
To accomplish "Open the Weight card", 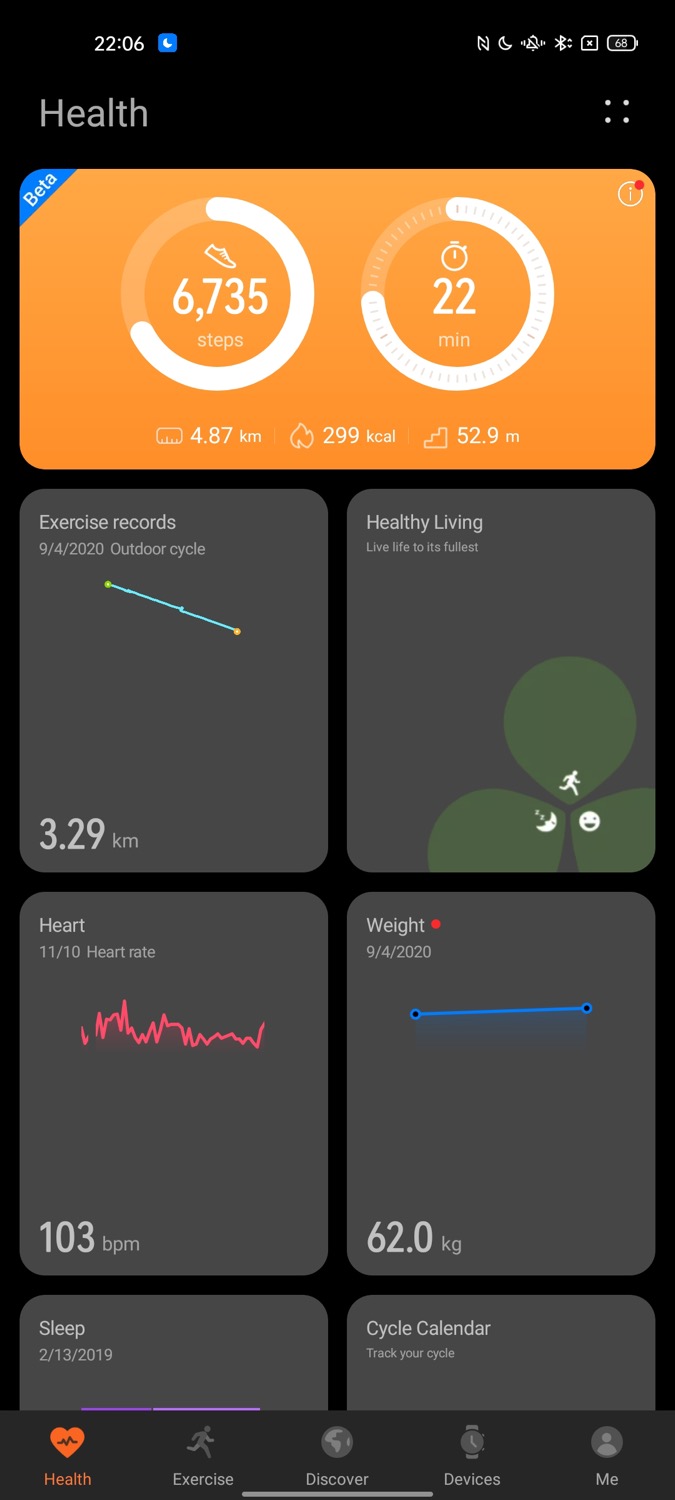I will click(x=501, y=1083).
